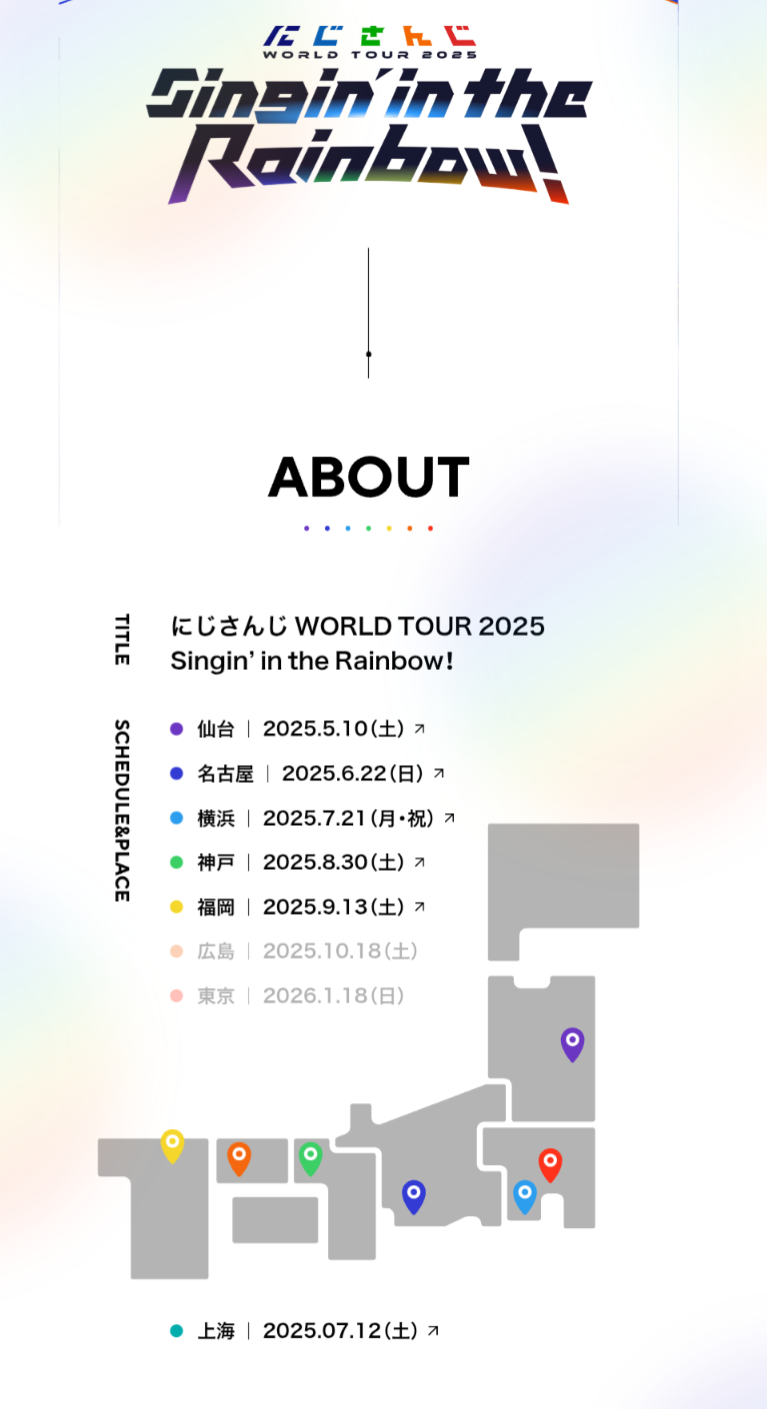The image size is (767, 1409).
Task: Open the 横浜 2025.7.21 show link
Action: click(313, 818)
